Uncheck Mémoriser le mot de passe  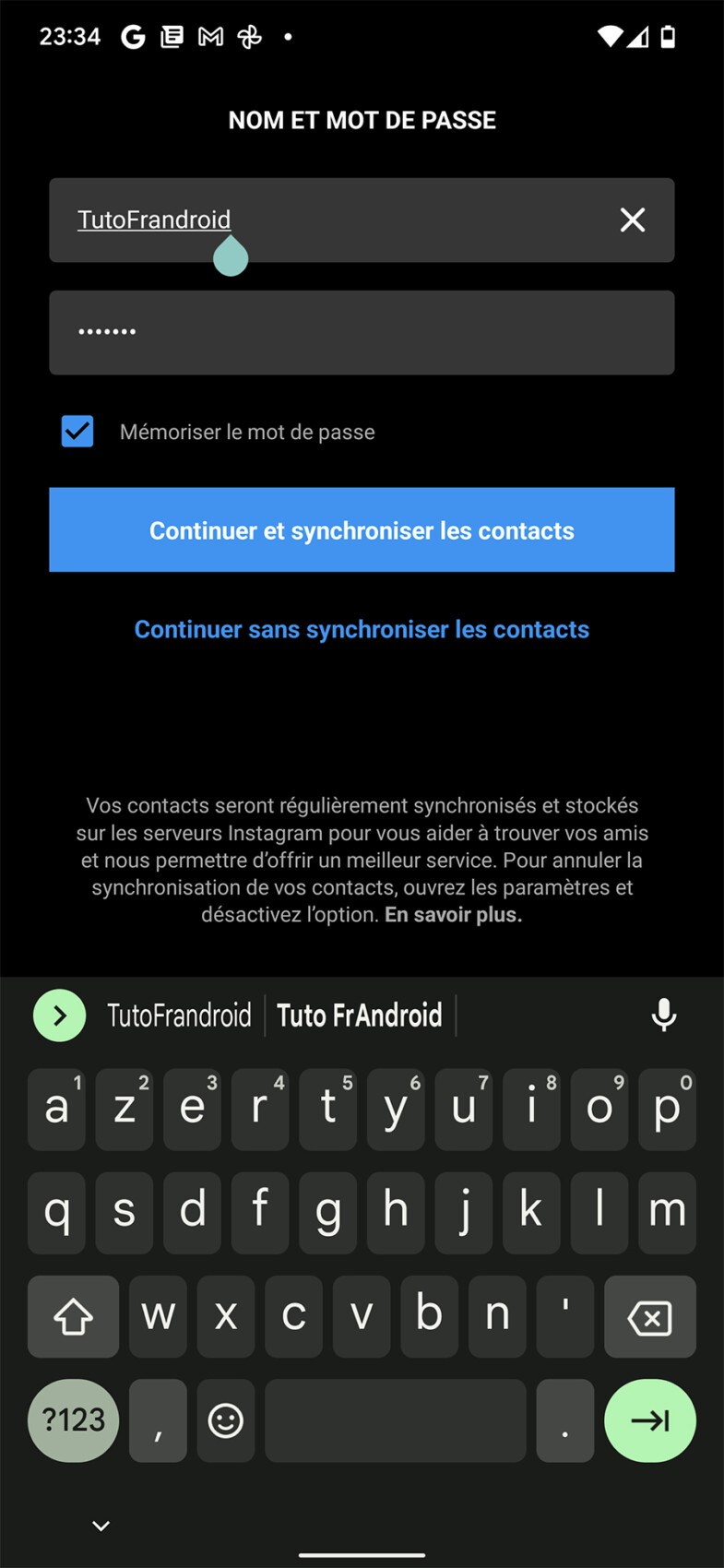pos(77,431)
